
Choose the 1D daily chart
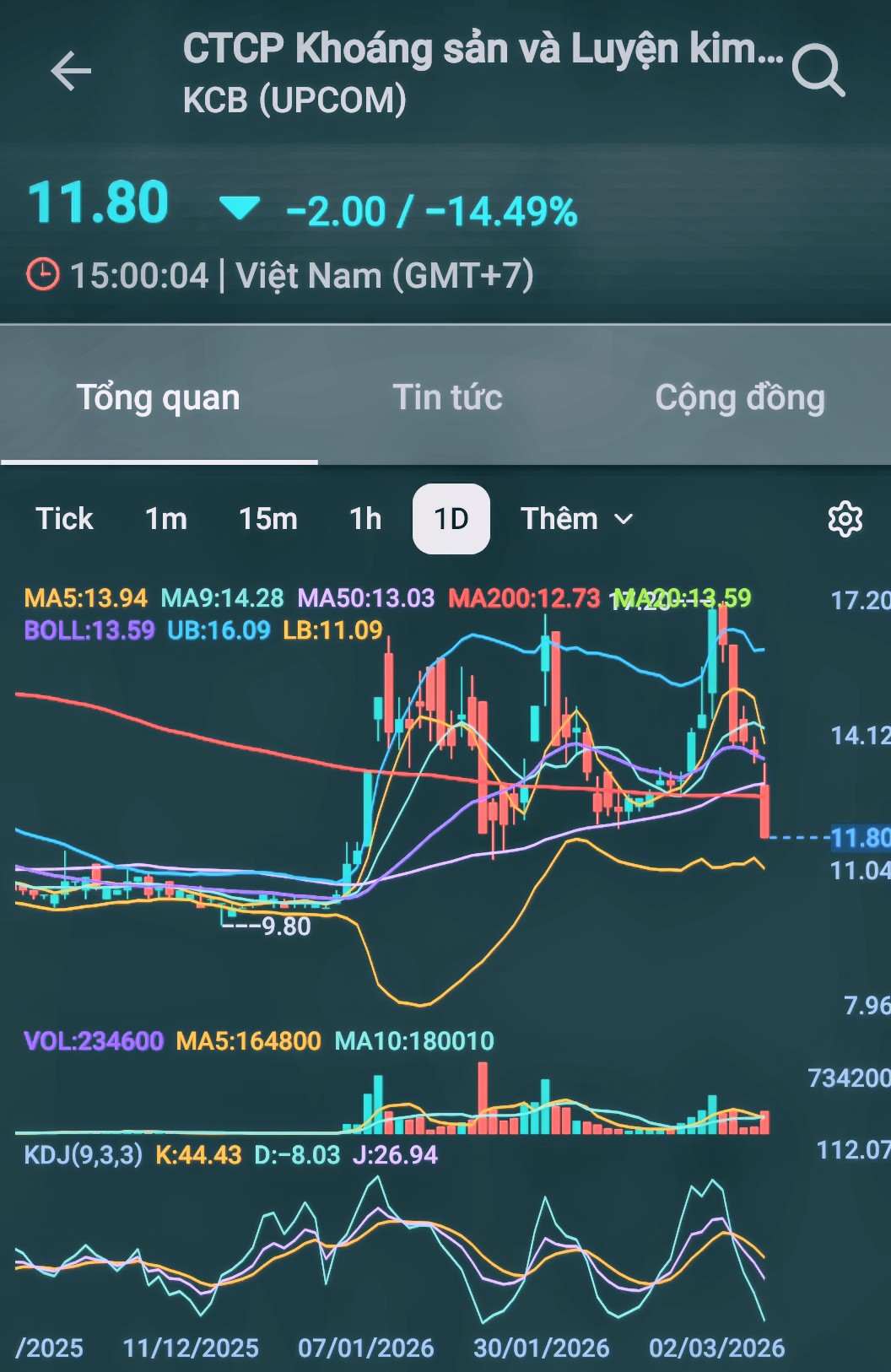451,519
